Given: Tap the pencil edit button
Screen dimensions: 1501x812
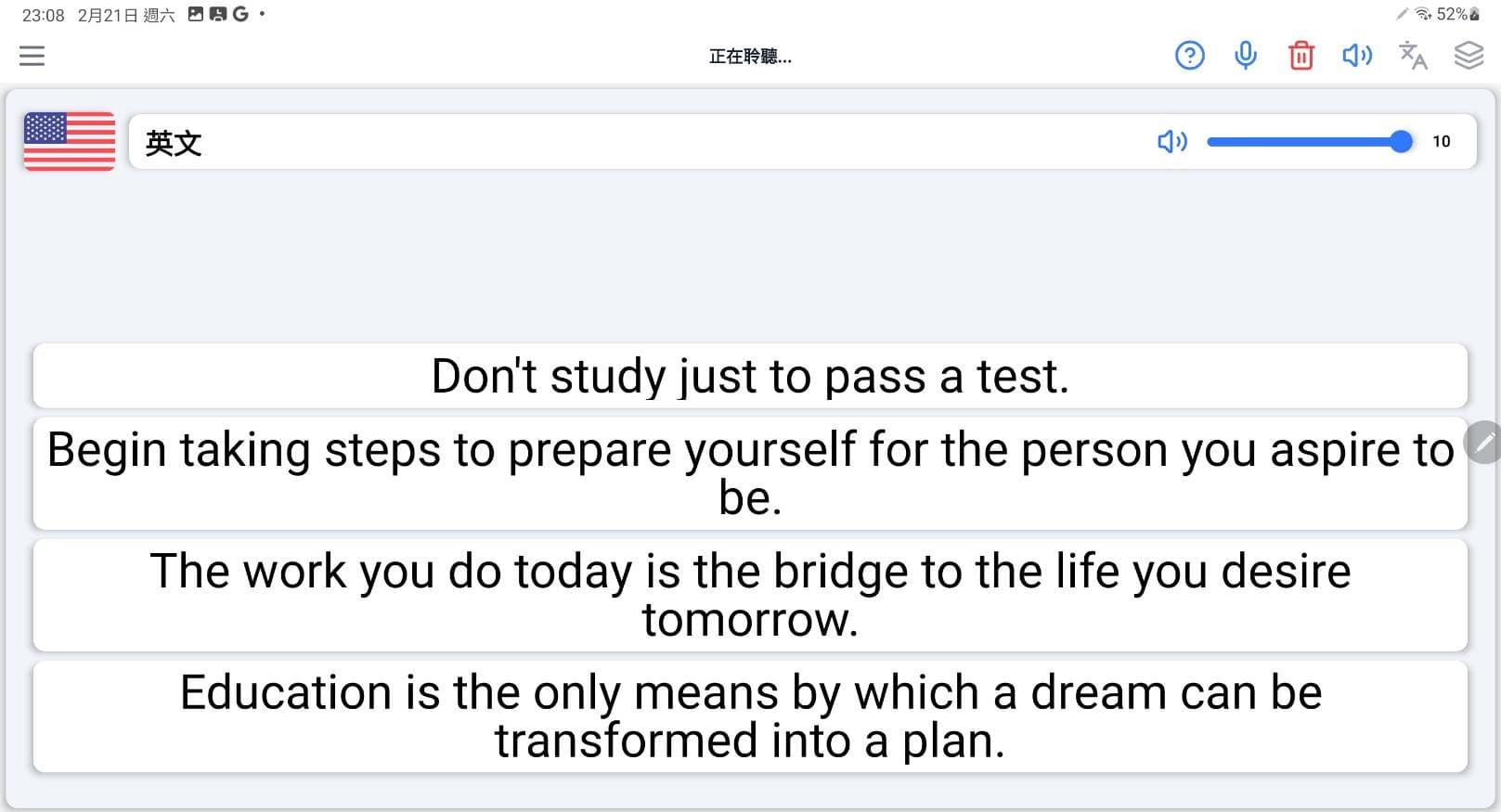Looking at the screenshot, I should 1483,443.
